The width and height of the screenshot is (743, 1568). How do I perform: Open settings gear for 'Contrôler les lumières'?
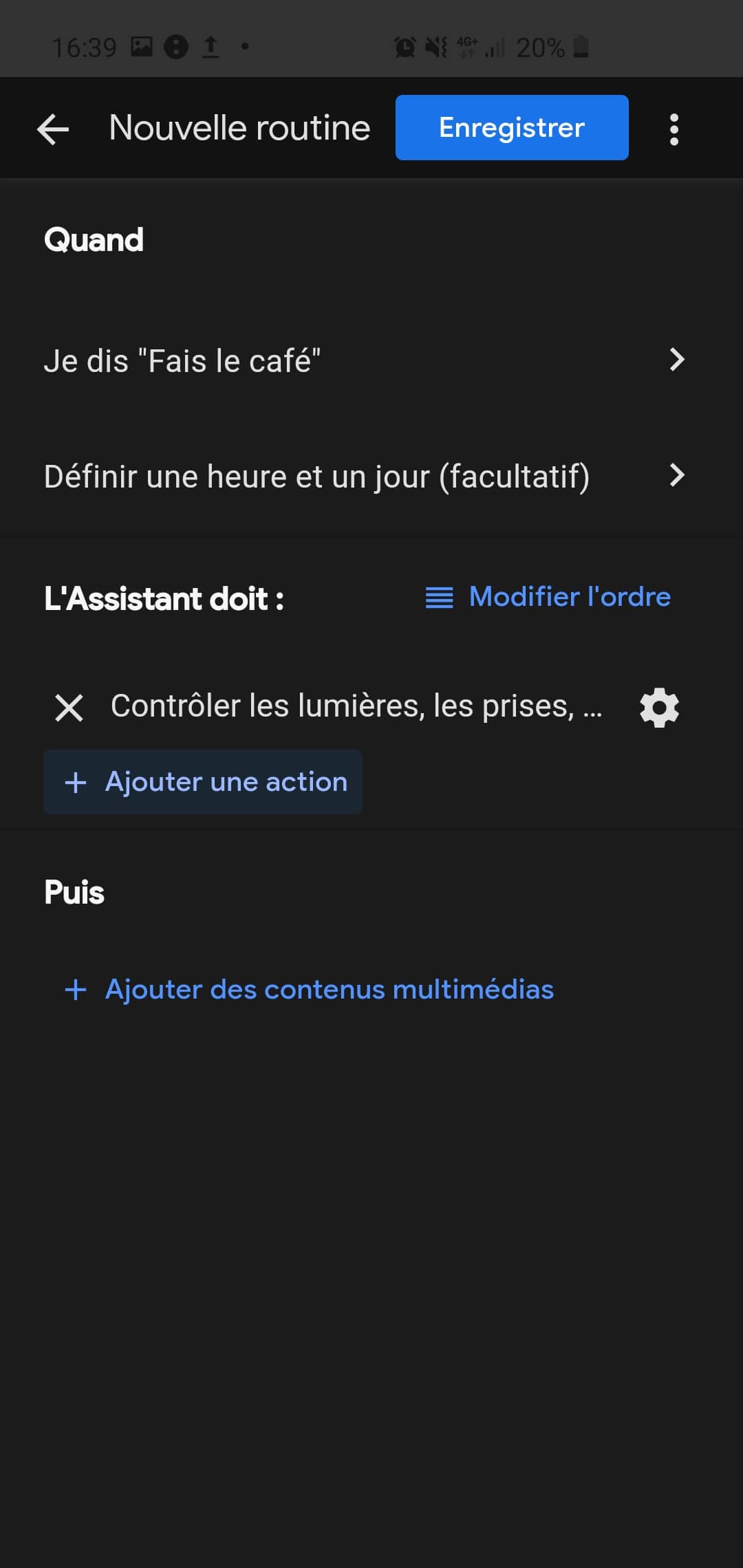pyautogui.click(x=659, y=707)
